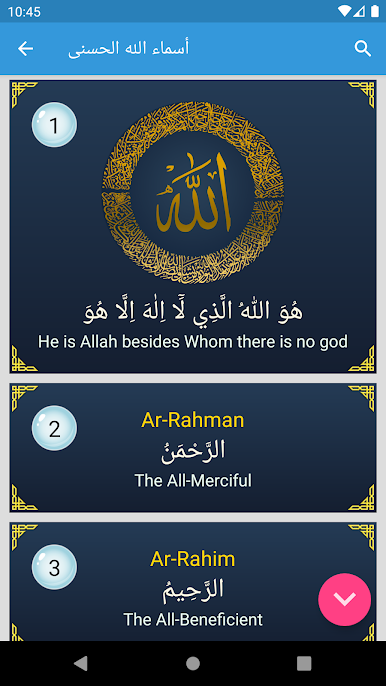Open the system recent apps view

tap(304, 664)
